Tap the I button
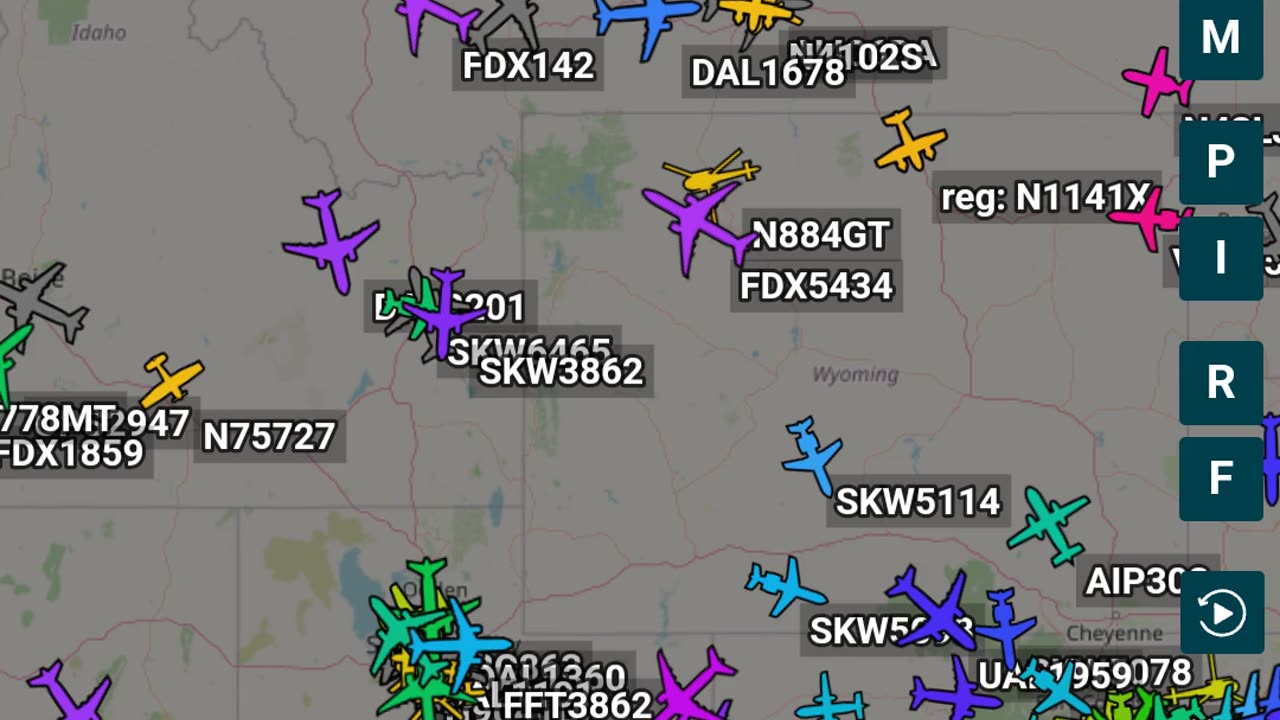 coord(1220,258)
